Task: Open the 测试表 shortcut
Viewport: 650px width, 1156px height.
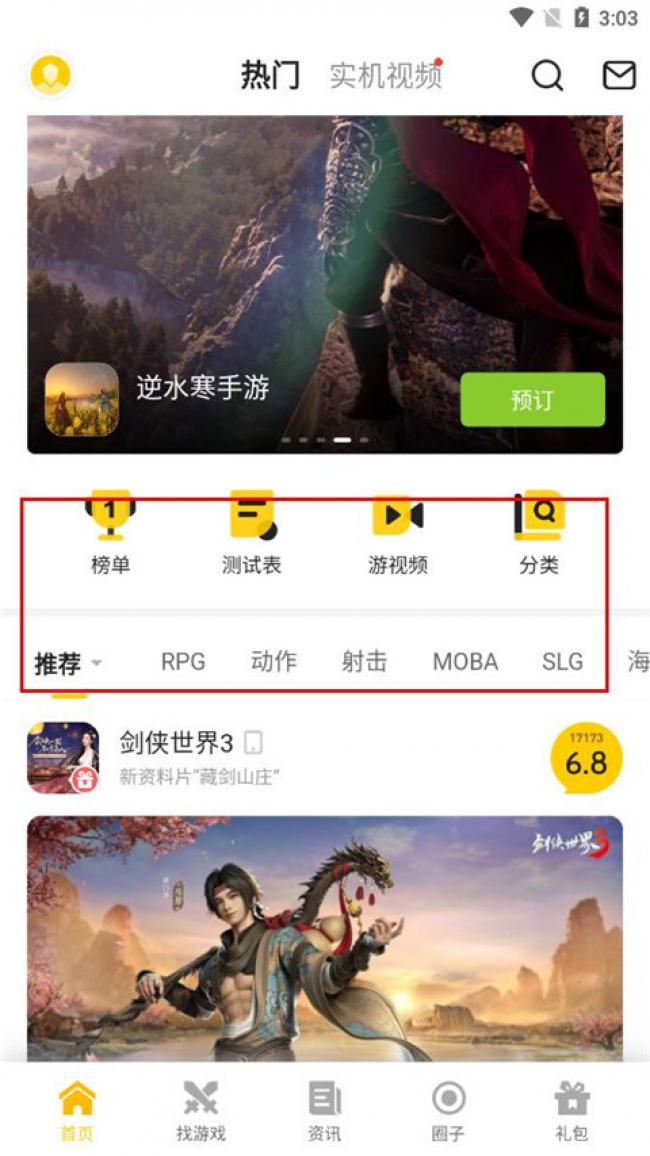Action: coord(251,535)
